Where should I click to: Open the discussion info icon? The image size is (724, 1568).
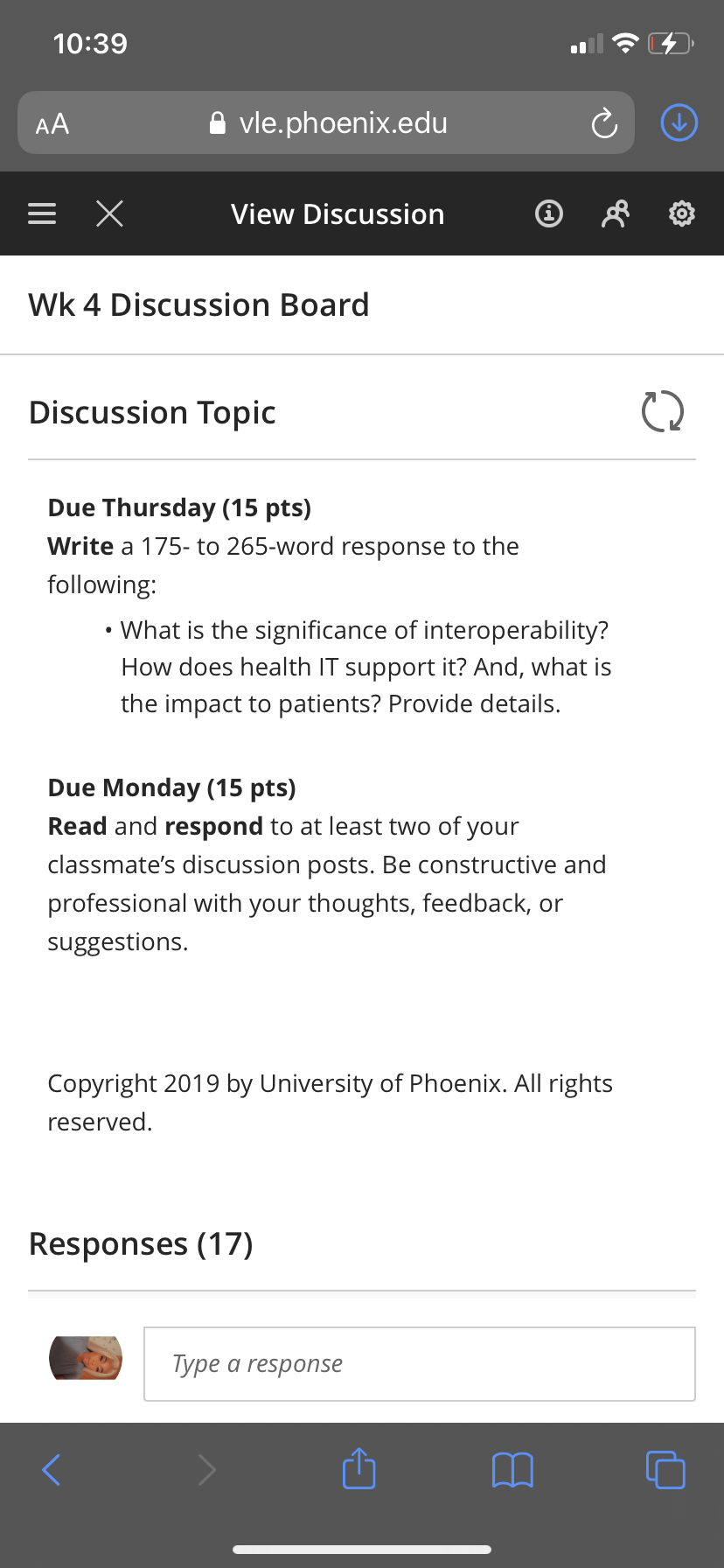pos(549,213)
